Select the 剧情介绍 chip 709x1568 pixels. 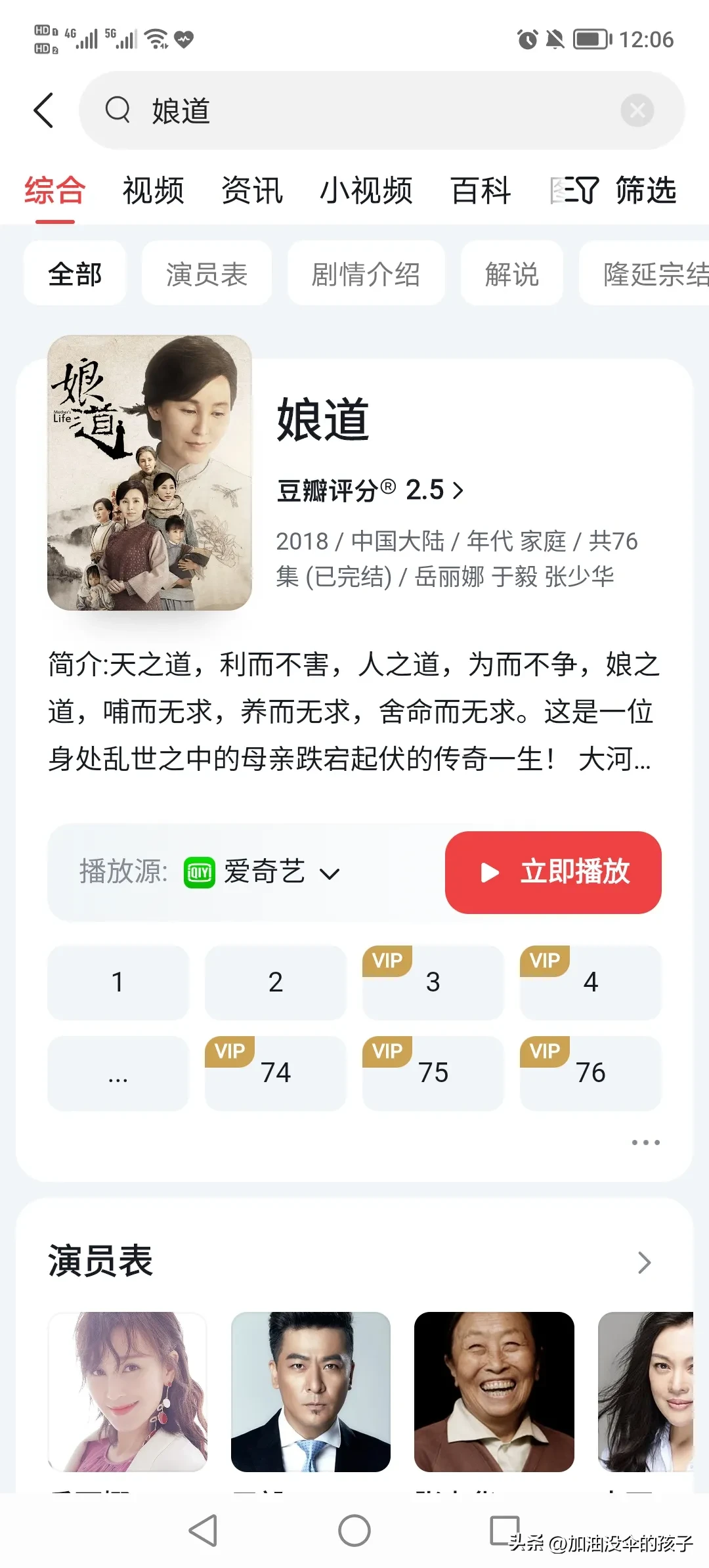click(x=366, y=274)
